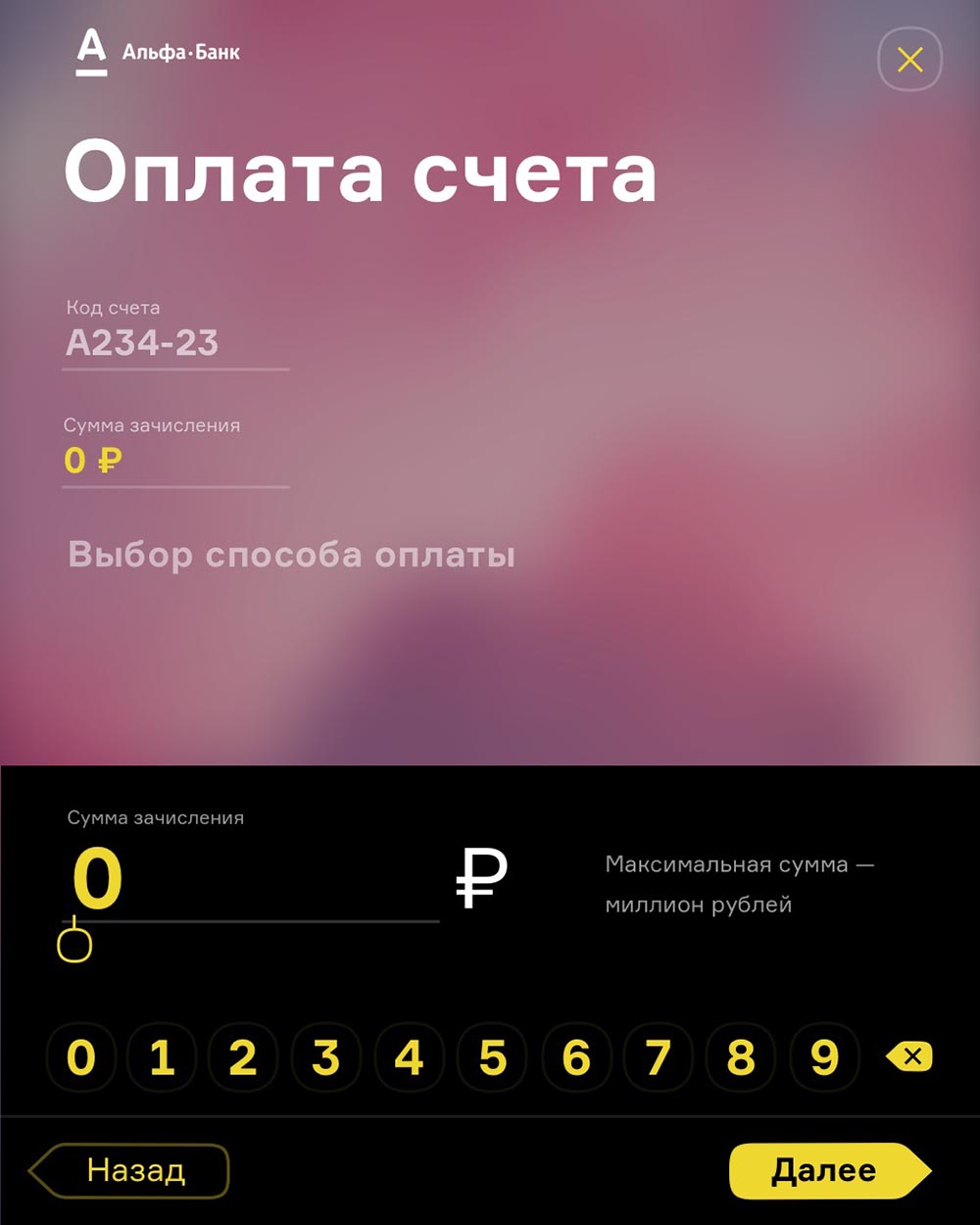This screenshot has height=1225, width=980.
Task: Enter digit 1 on the keypad
Action: [x=163, y=1057]
